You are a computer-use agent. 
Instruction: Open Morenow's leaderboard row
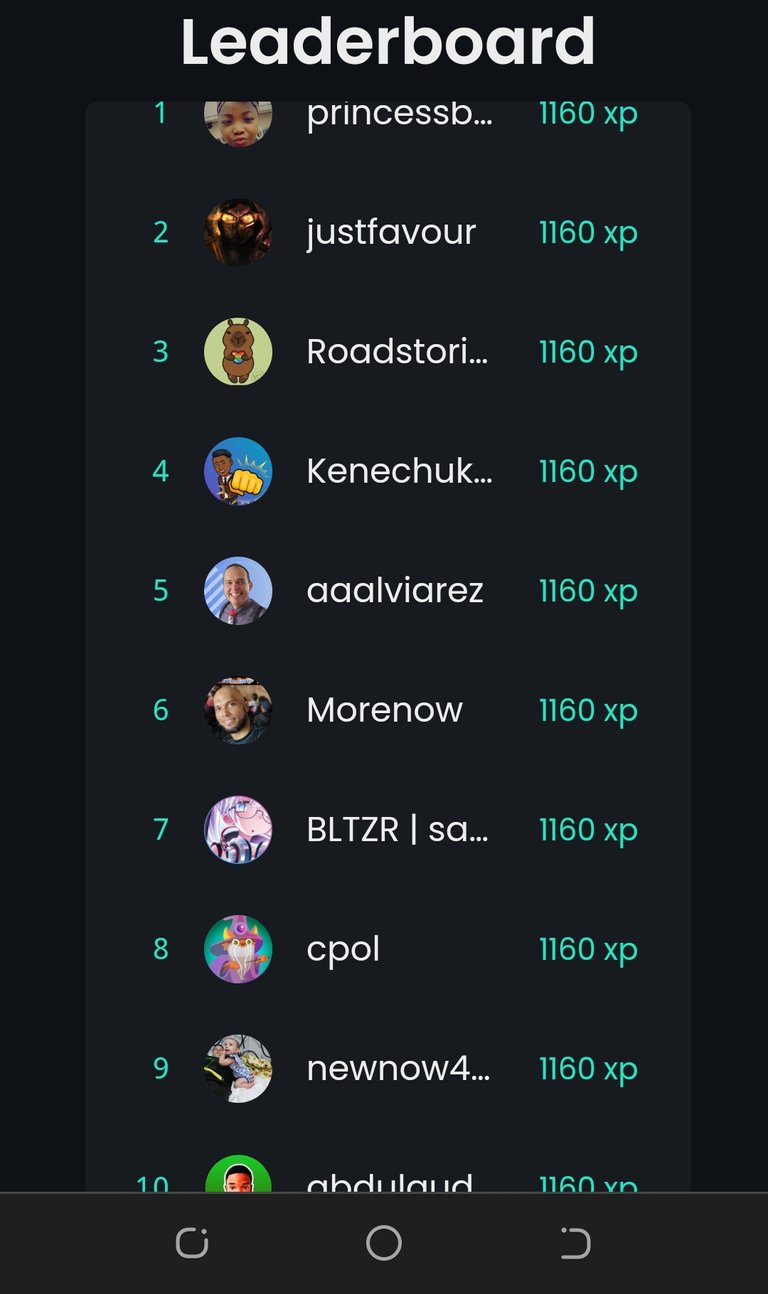click(x=388, y=710)
